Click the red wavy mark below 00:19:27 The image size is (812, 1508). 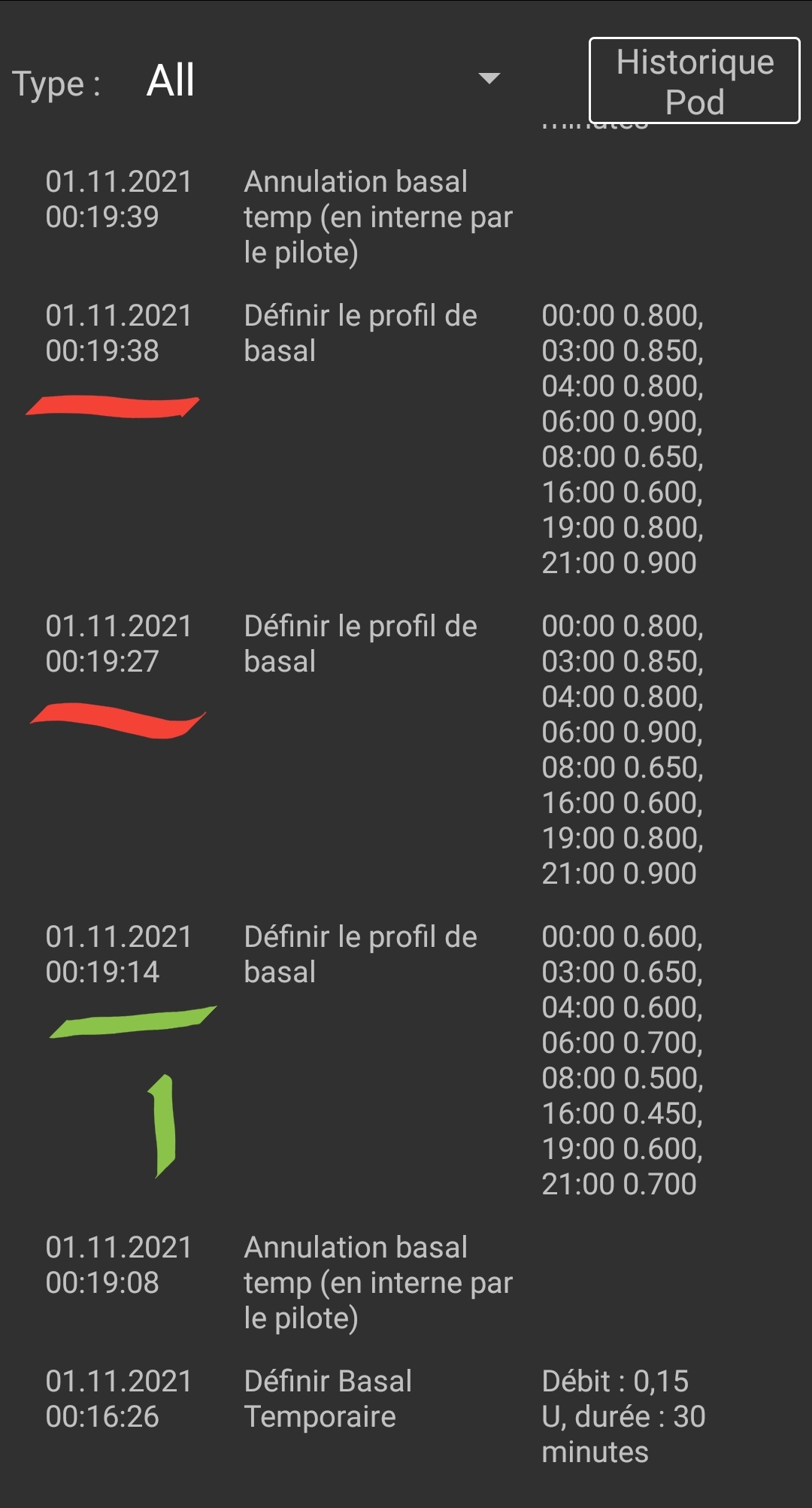[117, 721]
